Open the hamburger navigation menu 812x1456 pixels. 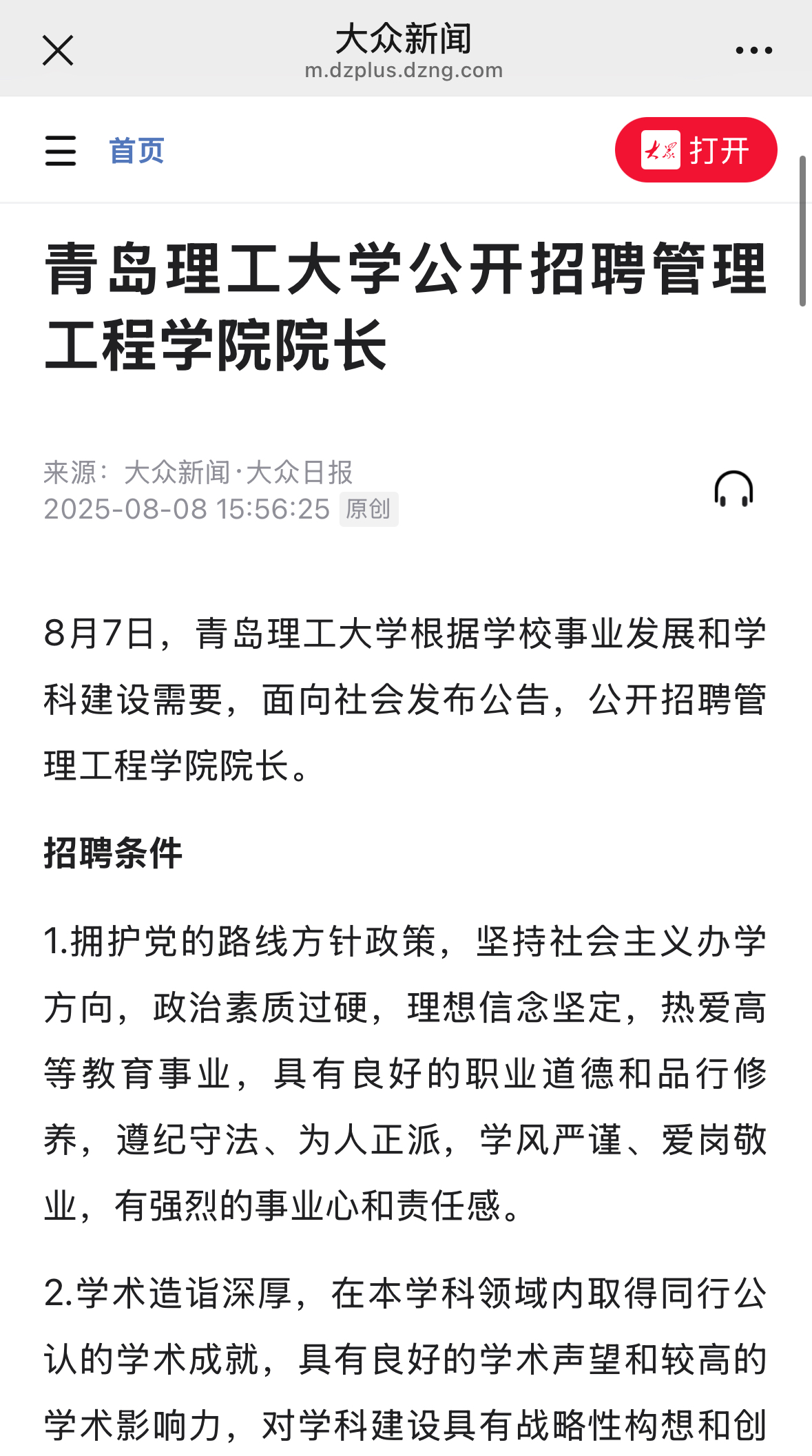pyautogui.click(x=61, y=150)
